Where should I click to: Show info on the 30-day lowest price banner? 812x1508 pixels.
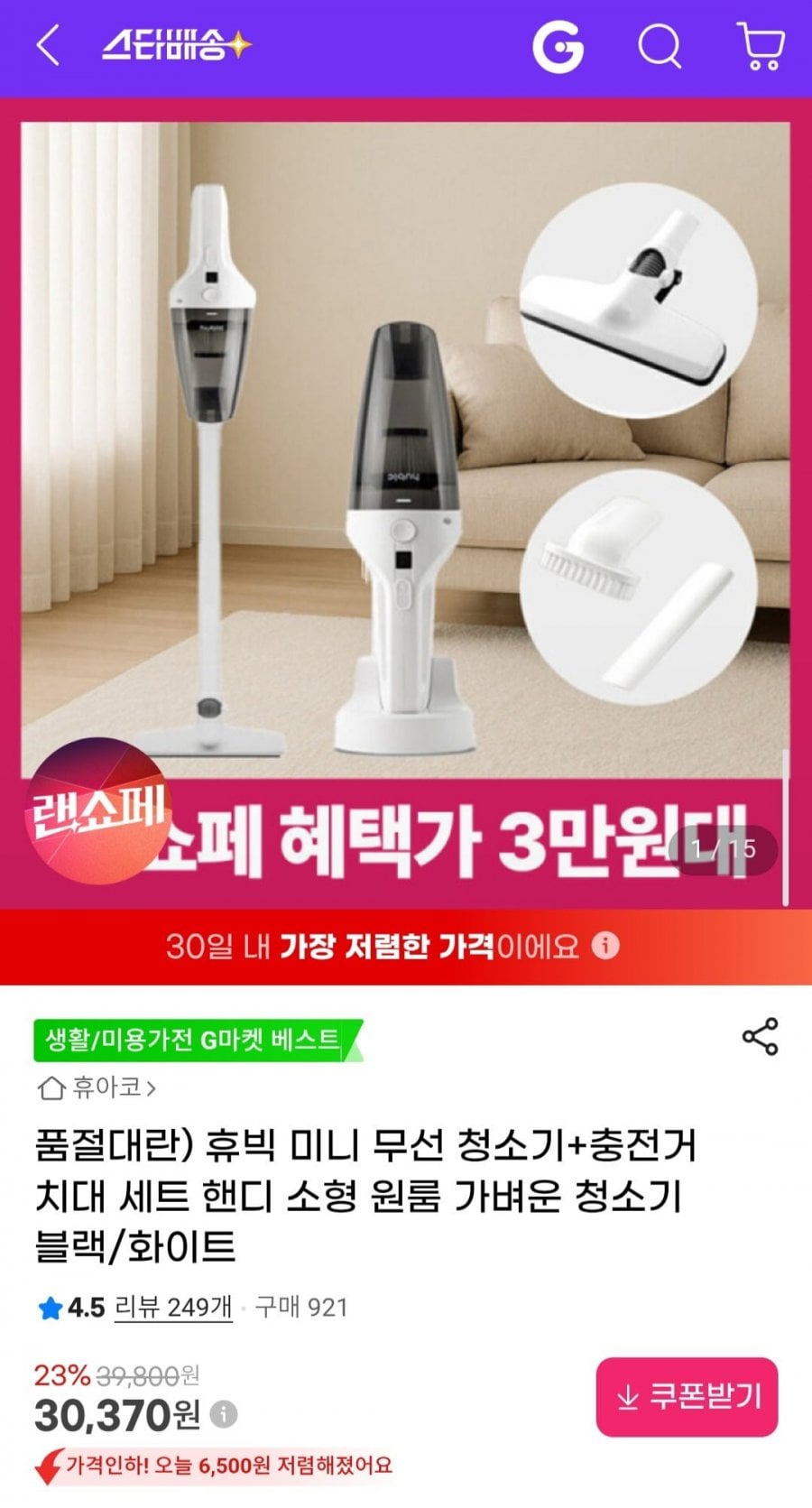[606, 946]
